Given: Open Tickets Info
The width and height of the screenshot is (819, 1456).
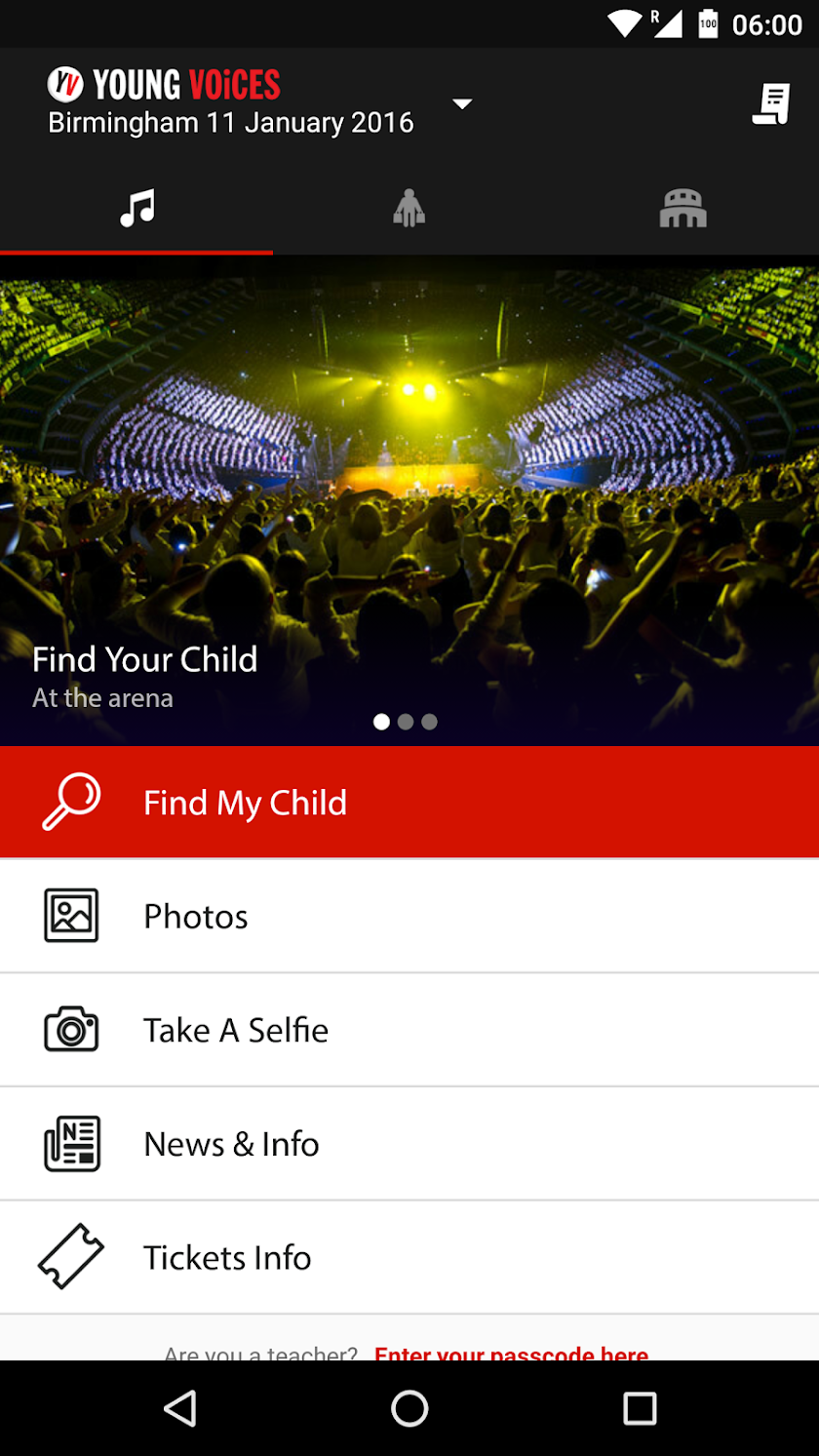Looking at the screenshot, I should (409, 1257).
